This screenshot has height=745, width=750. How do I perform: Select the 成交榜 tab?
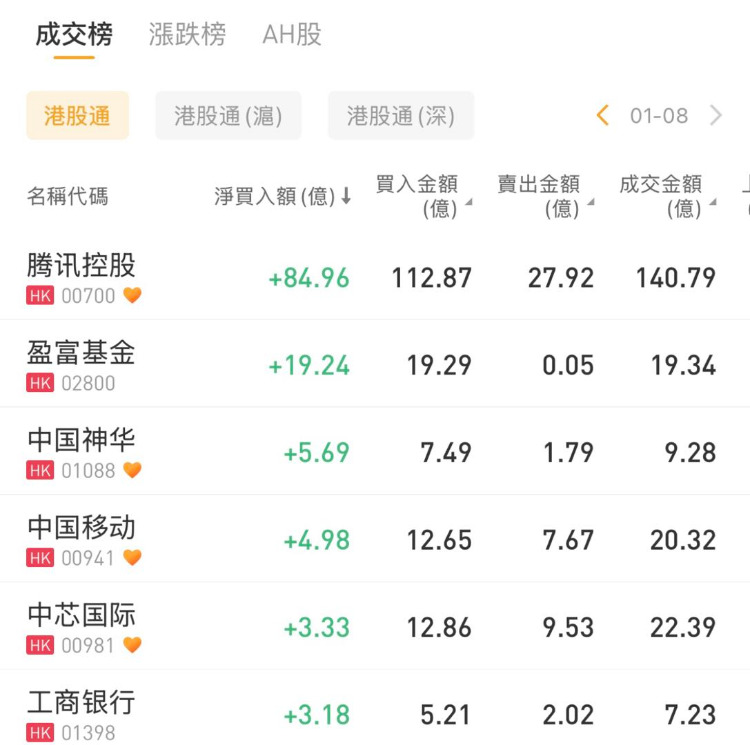[74, 35]
